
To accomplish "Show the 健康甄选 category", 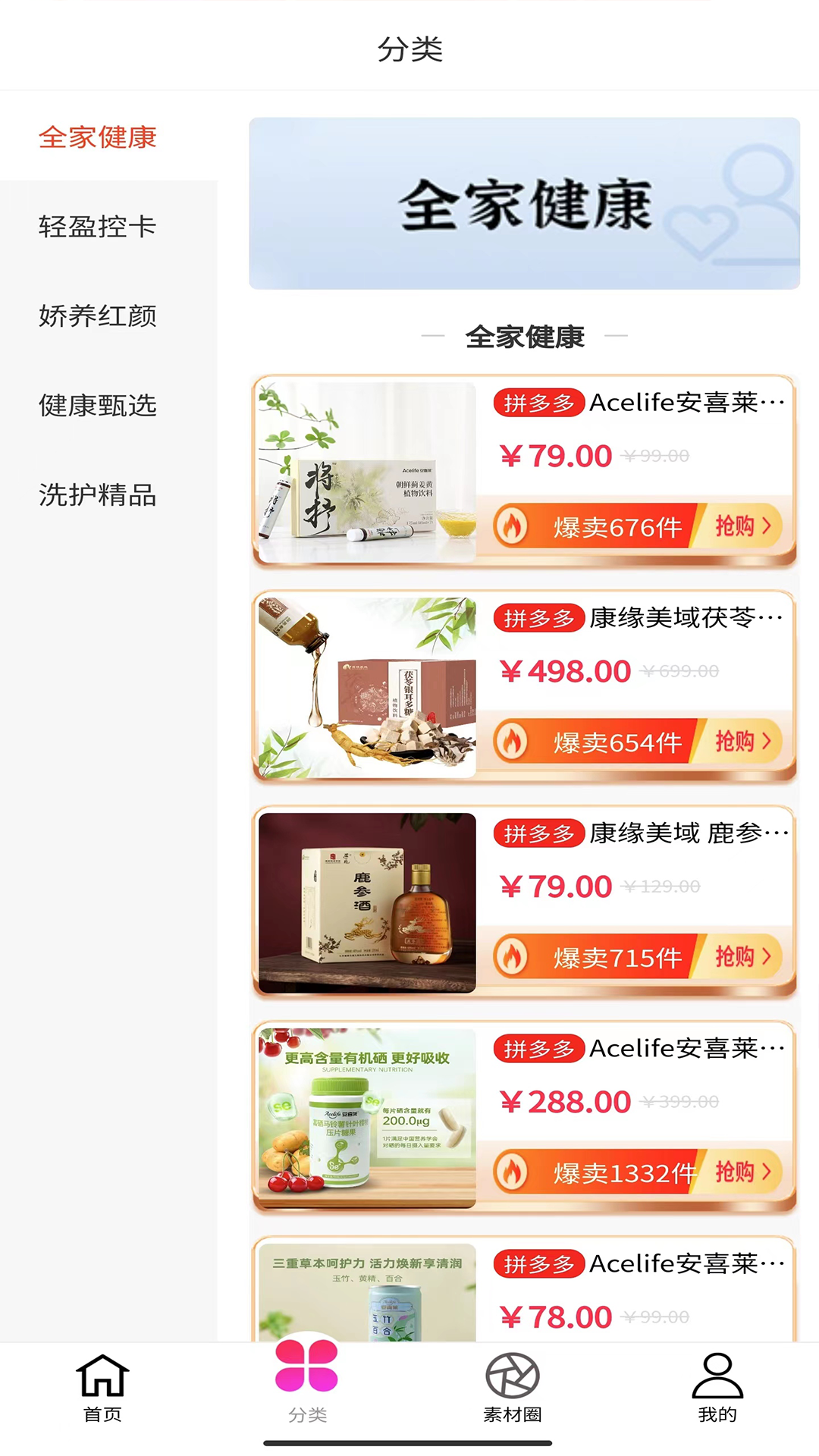I will (98, 406).
